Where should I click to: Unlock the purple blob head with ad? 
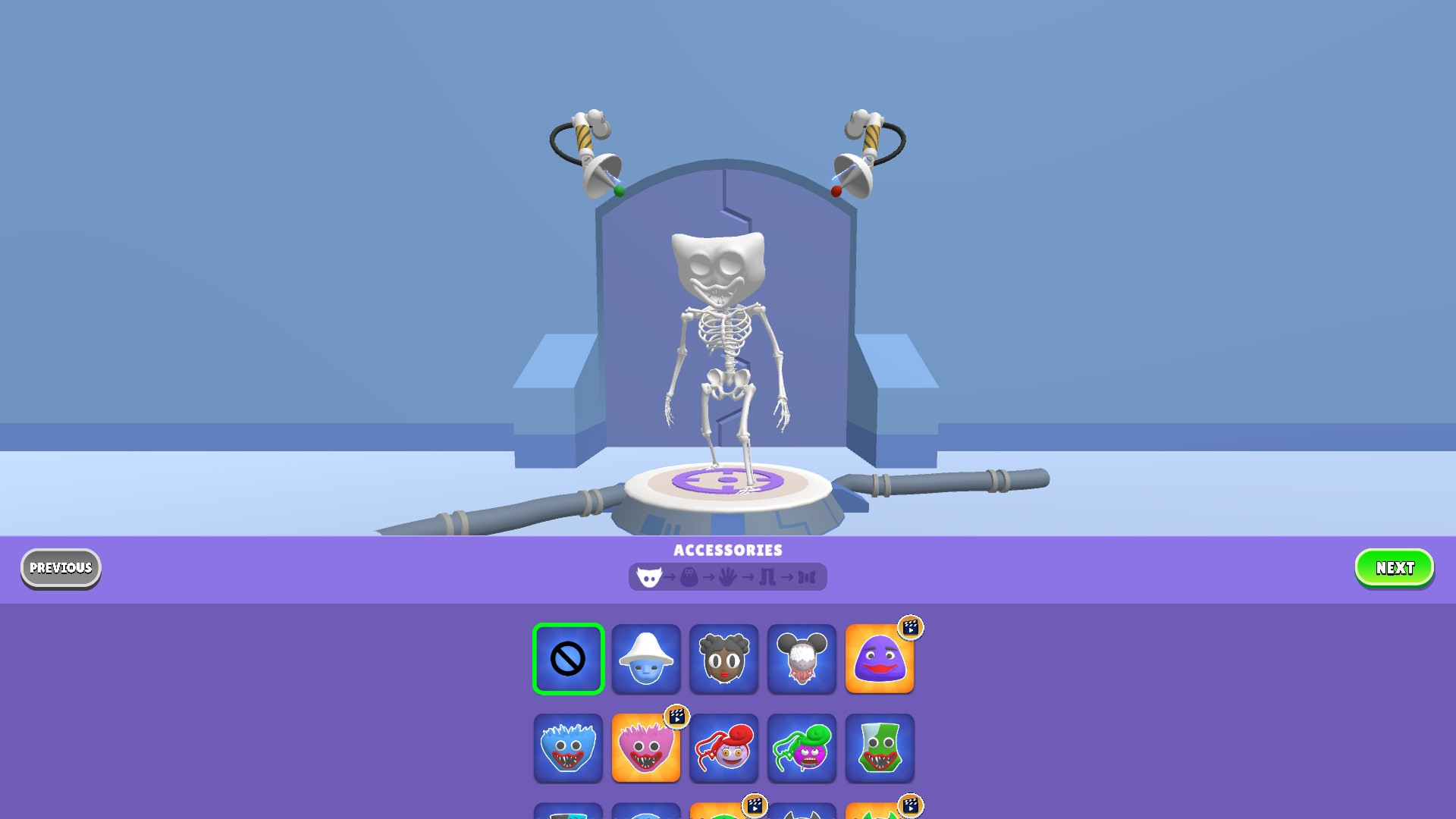click(880, 659)
